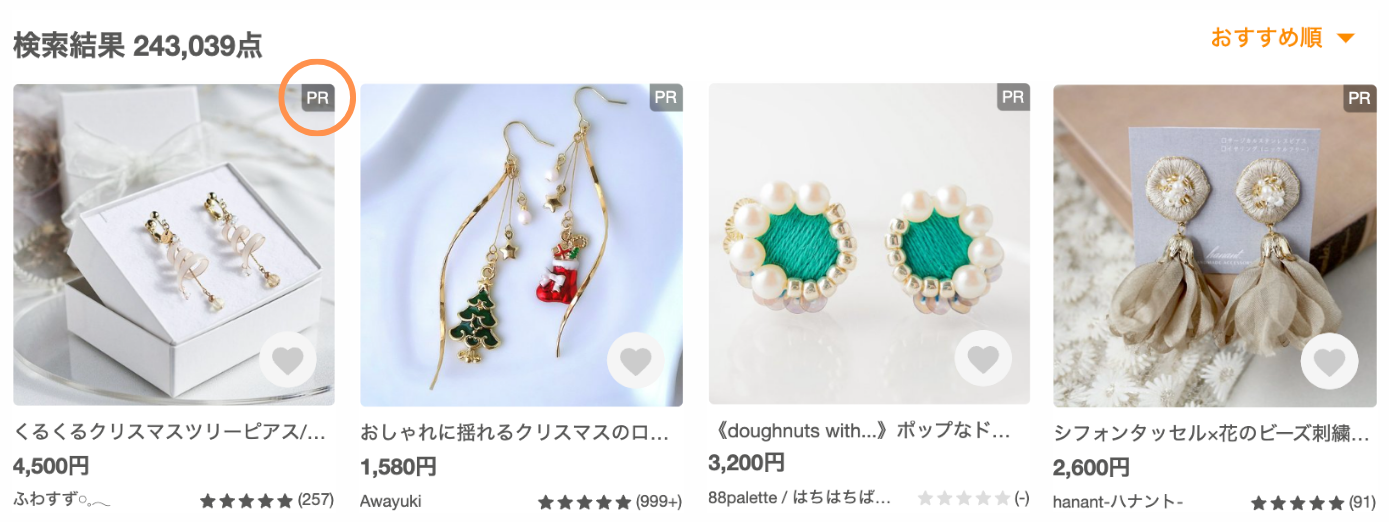This screenshot has height=523, width=1390.
Task: Favorite the くるくるクリスマスツリーピアス item
Action: coord(288,361)
